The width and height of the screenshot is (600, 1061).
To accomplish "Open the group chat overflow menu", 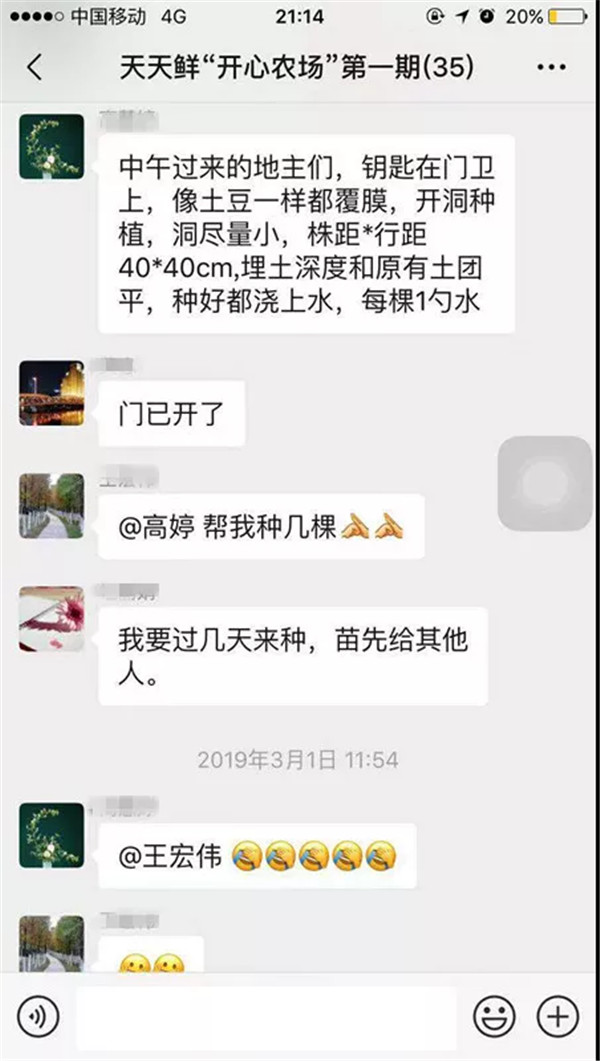I will click(551, 67).
